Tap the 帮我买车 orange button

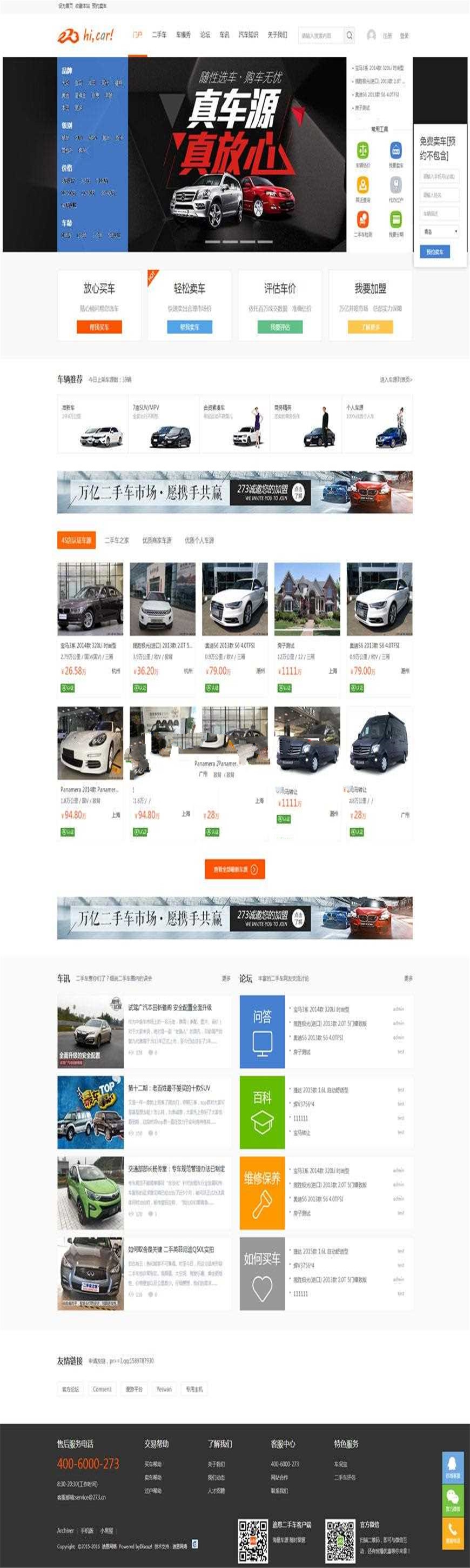[x=99, y=327]
